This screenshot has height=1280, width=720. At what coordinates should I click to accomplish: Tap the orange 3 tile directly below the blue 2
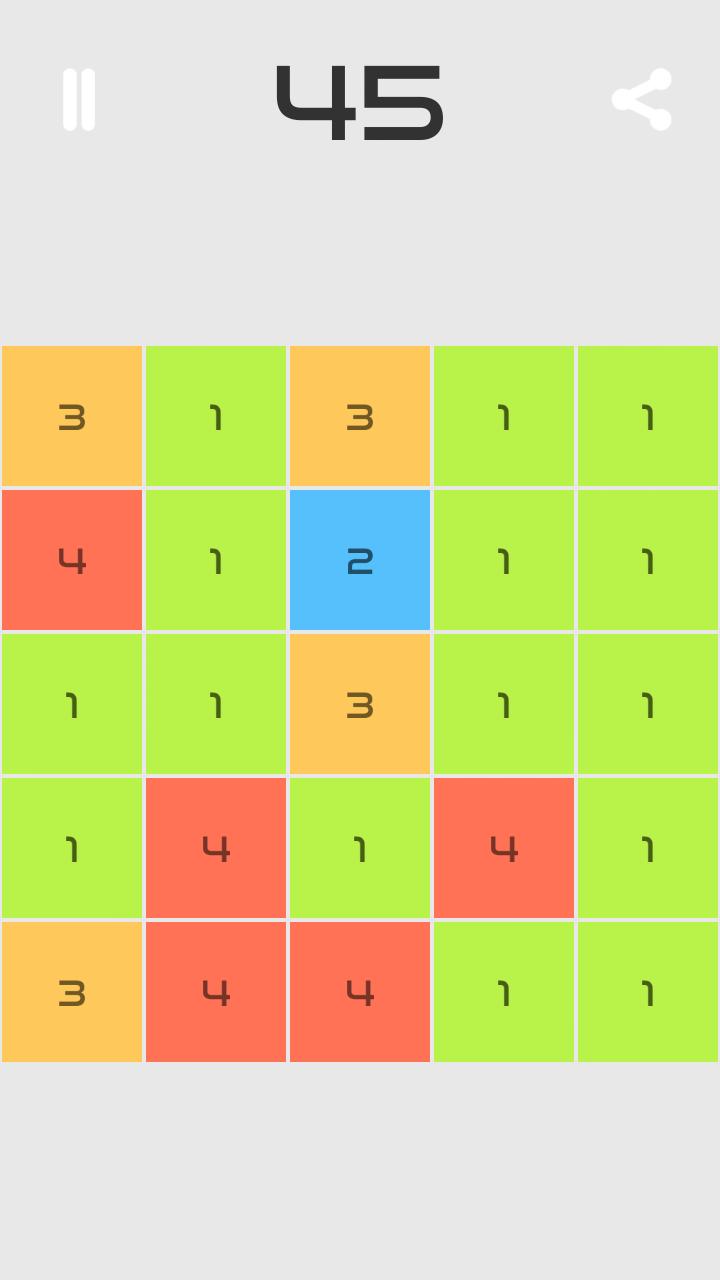pos(360,704)
